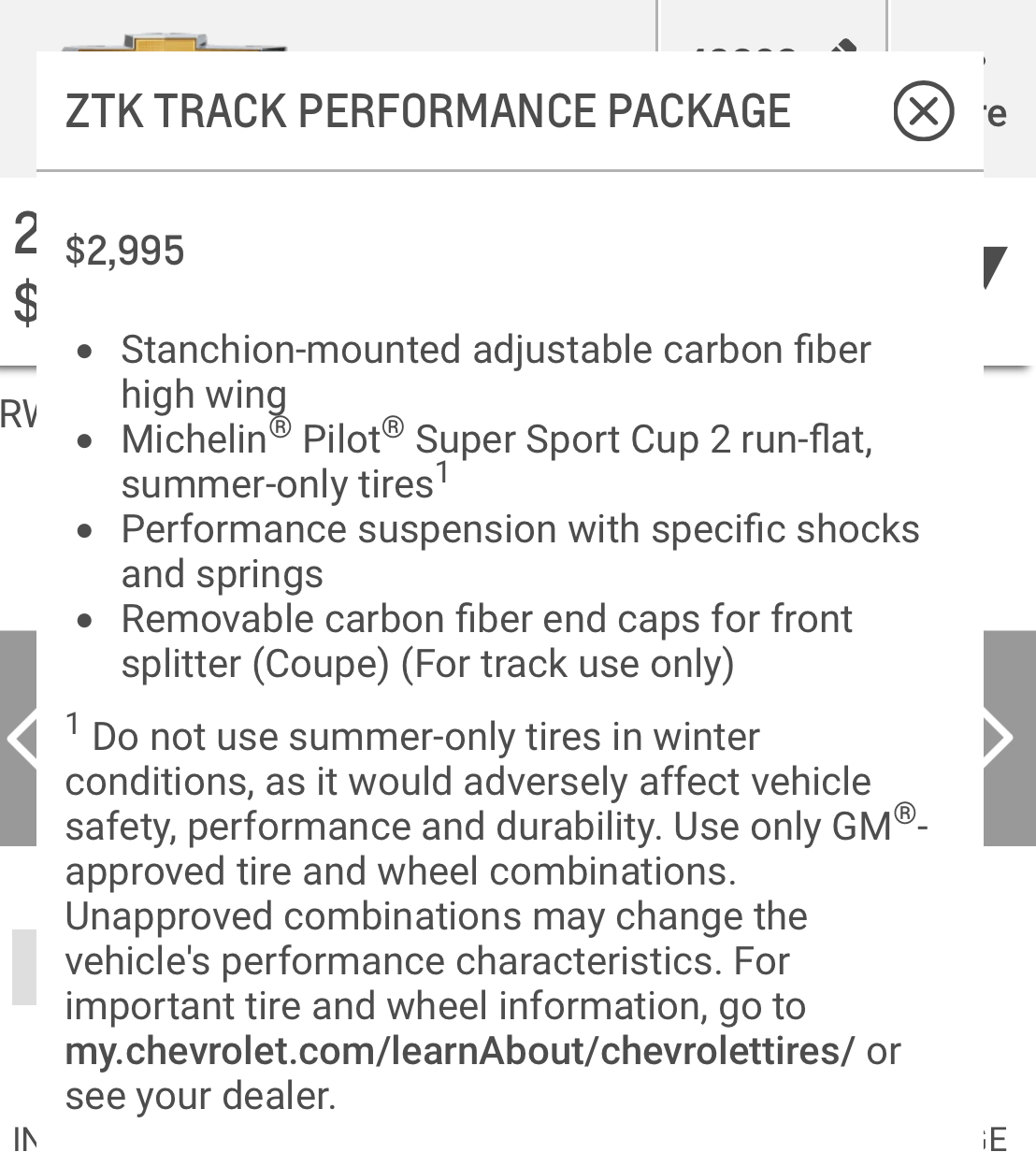1036x1152 pixels.
Task: Click footnote marker 1 after summer-only tires
Action: pyautogui.click(x=443, y=469)
